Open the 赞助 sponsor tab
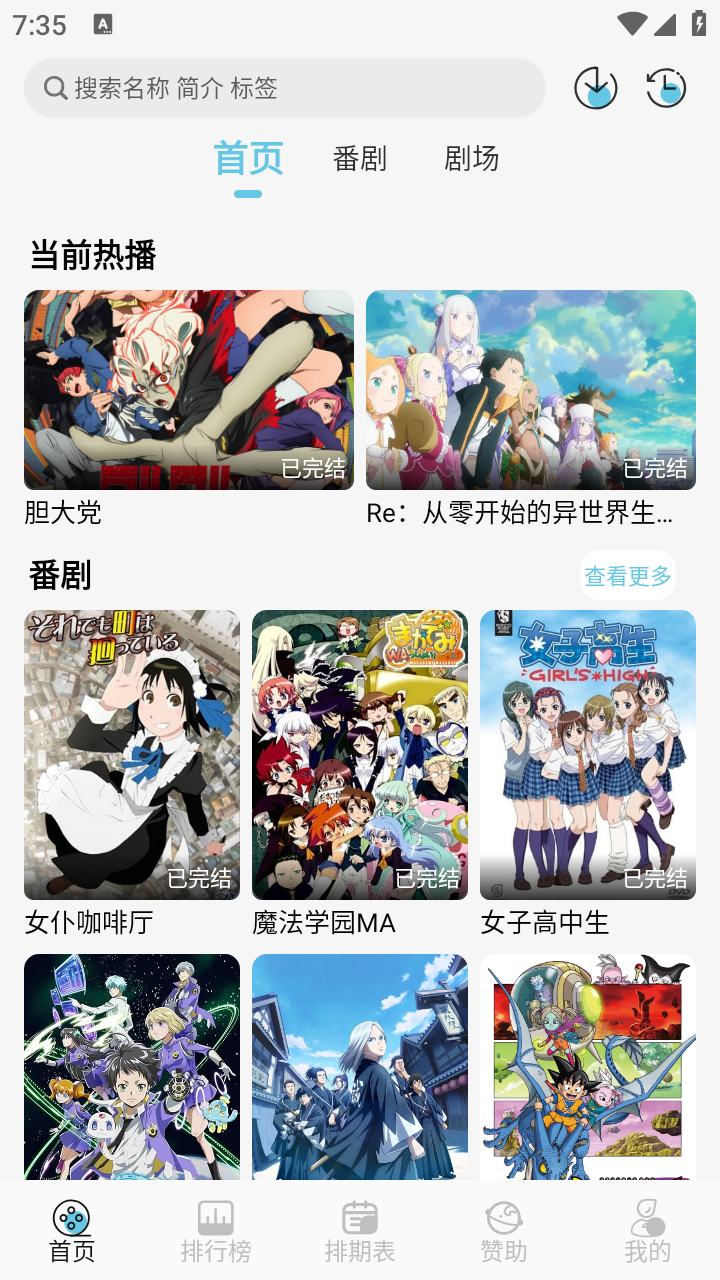This screenshot has width=720, height=1280. (504, 1231)
